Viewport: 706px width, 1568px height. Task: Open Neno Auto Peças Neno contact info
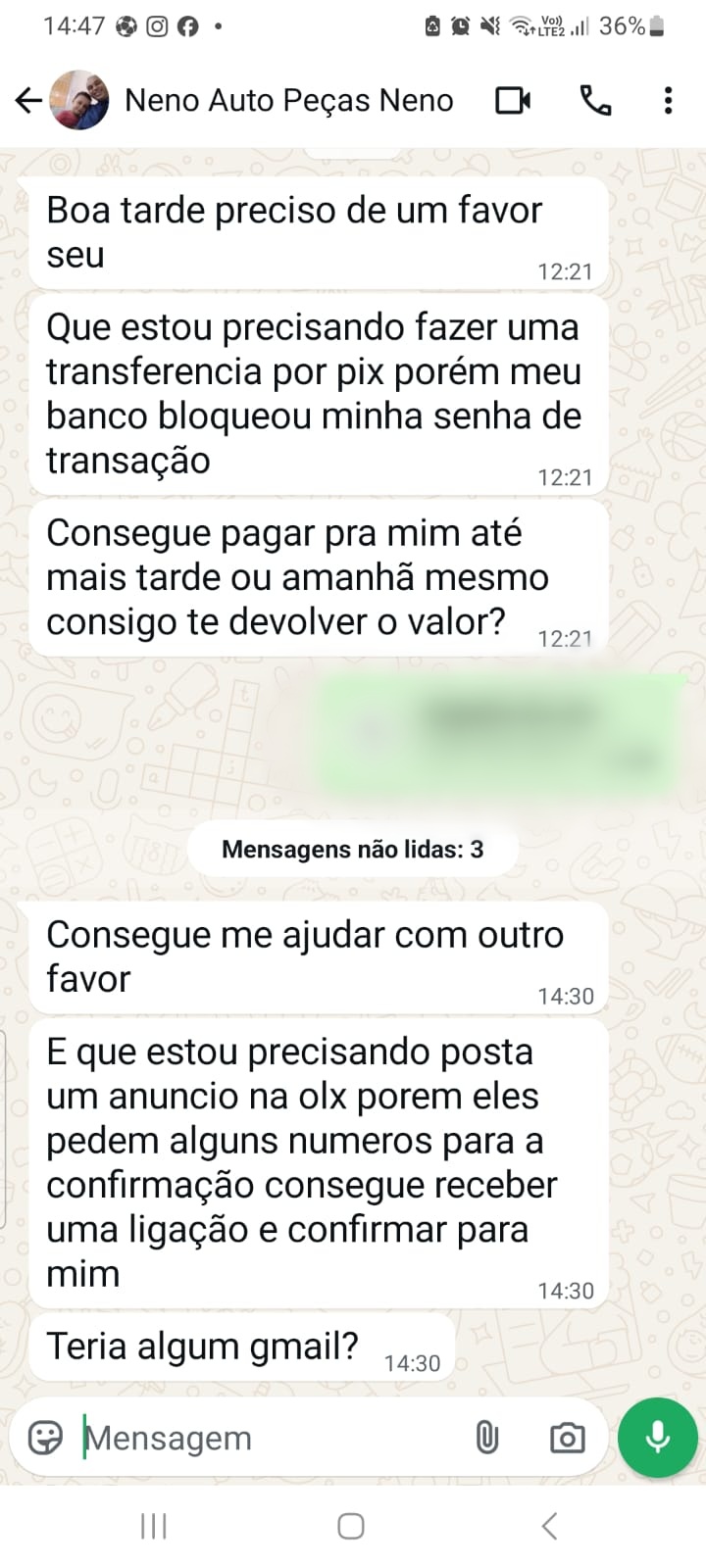click(288, 100)
